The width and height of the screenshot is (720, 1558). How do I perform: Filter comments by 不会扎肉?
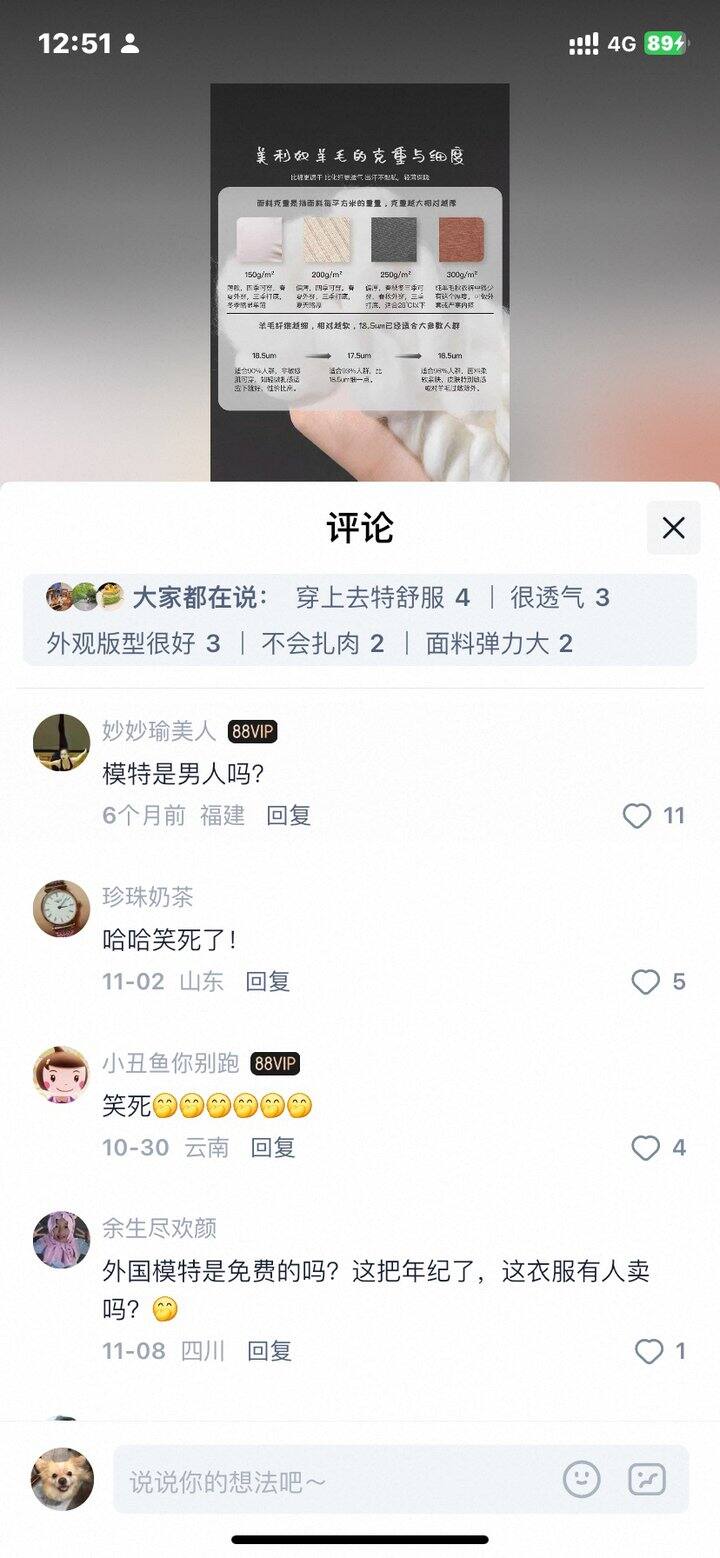click(322, 643)
